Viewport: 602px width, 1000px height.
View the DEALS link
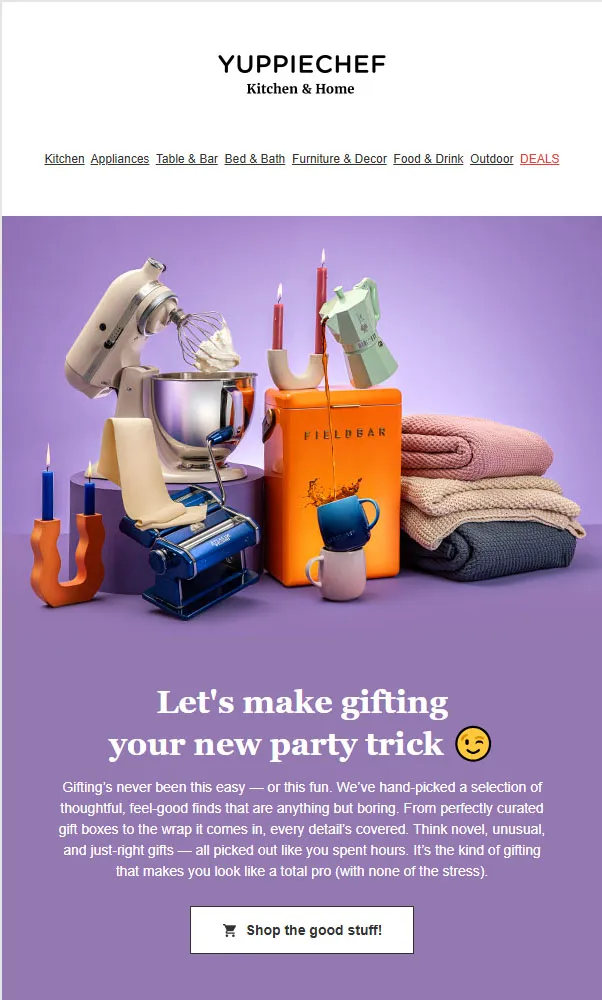(539, 159)
